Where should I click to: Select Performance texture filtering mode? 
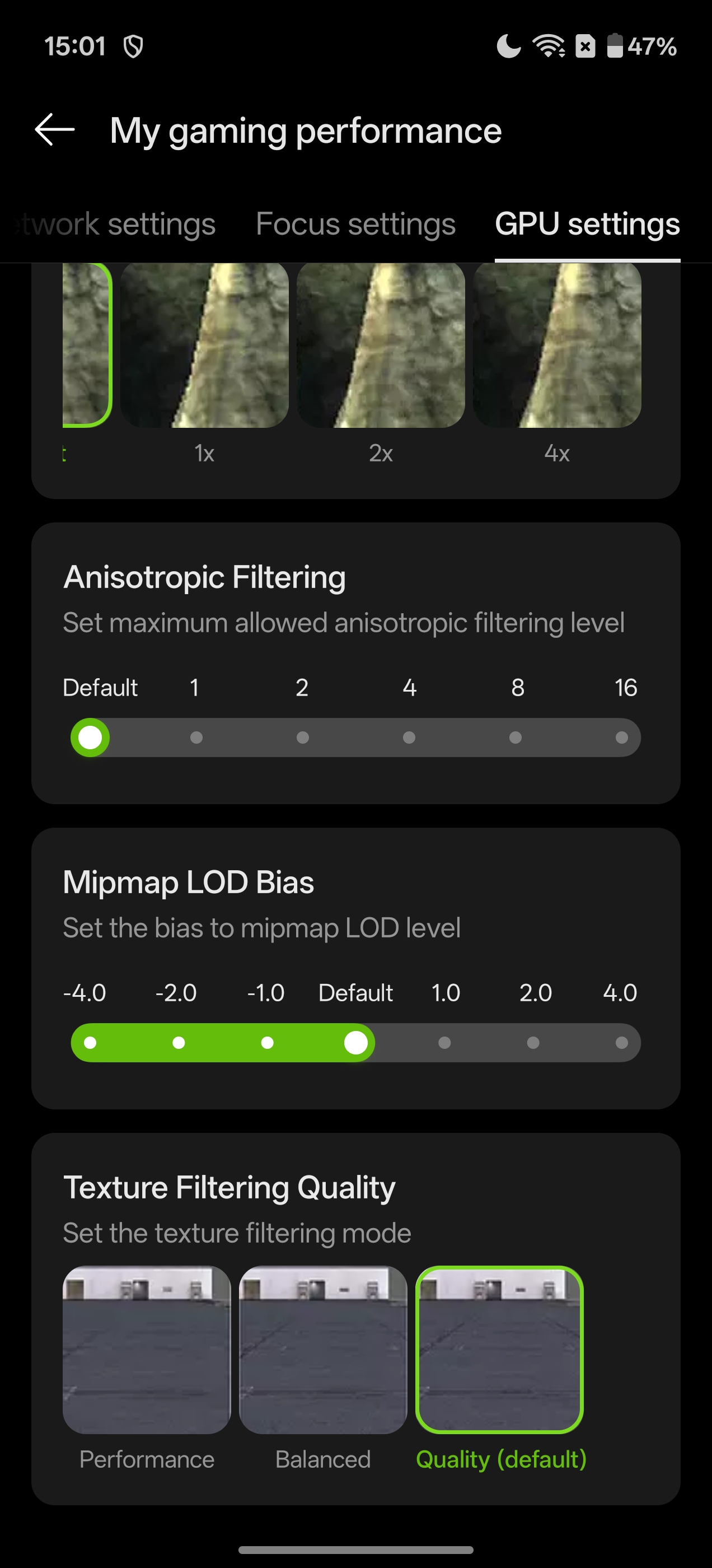147,1350
